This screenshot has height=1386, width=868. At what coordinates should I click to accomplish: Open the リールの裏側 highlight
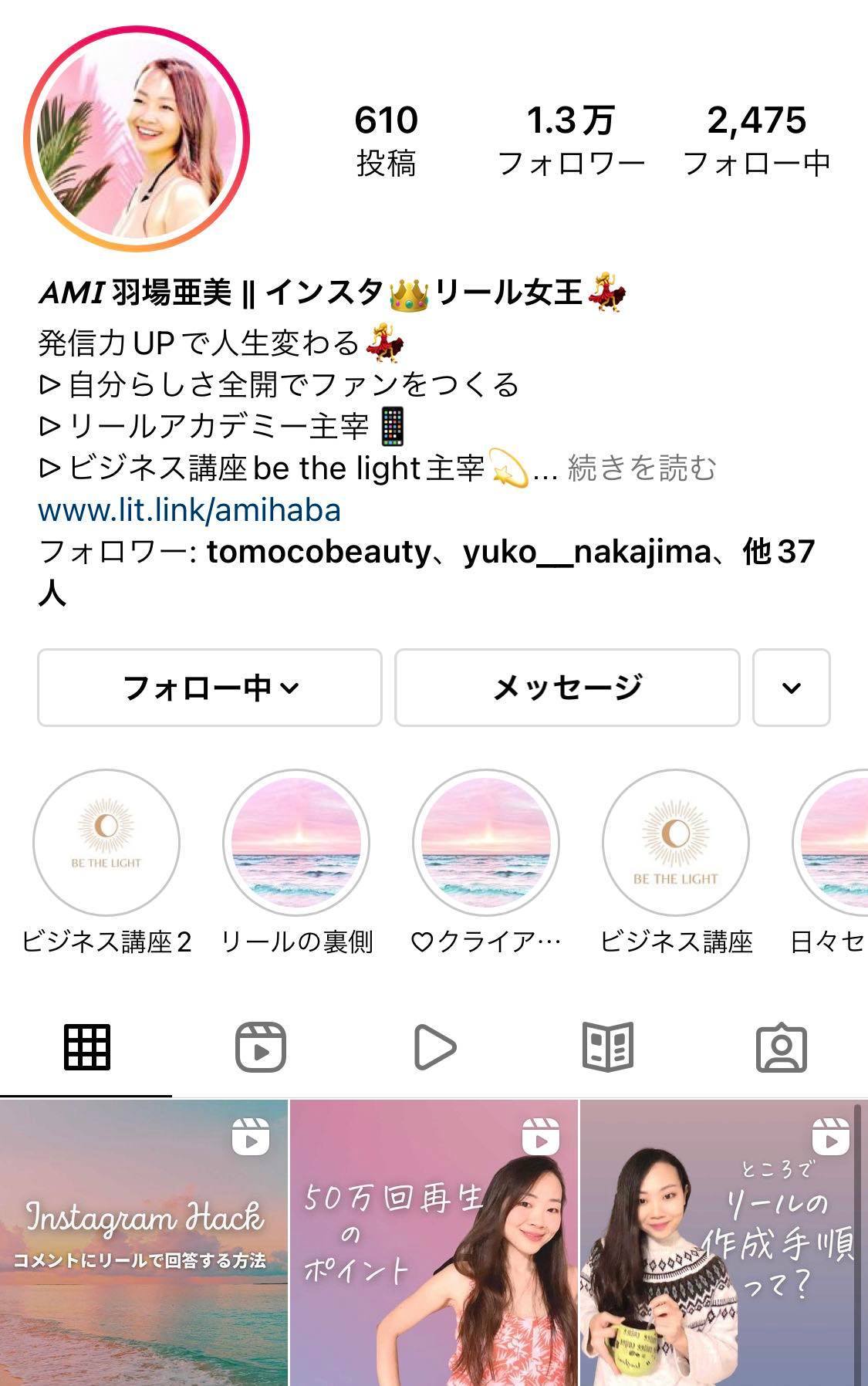coord(296,843)
